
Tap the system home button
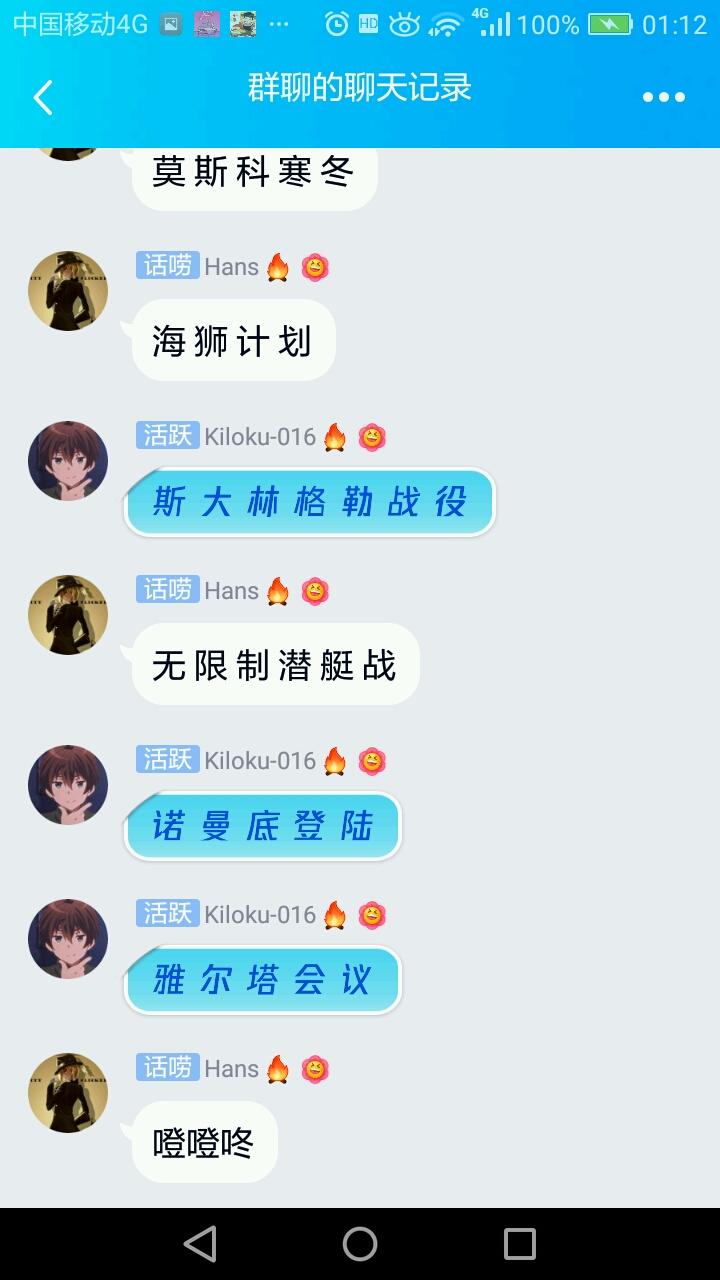click(x=360, y=1244)
